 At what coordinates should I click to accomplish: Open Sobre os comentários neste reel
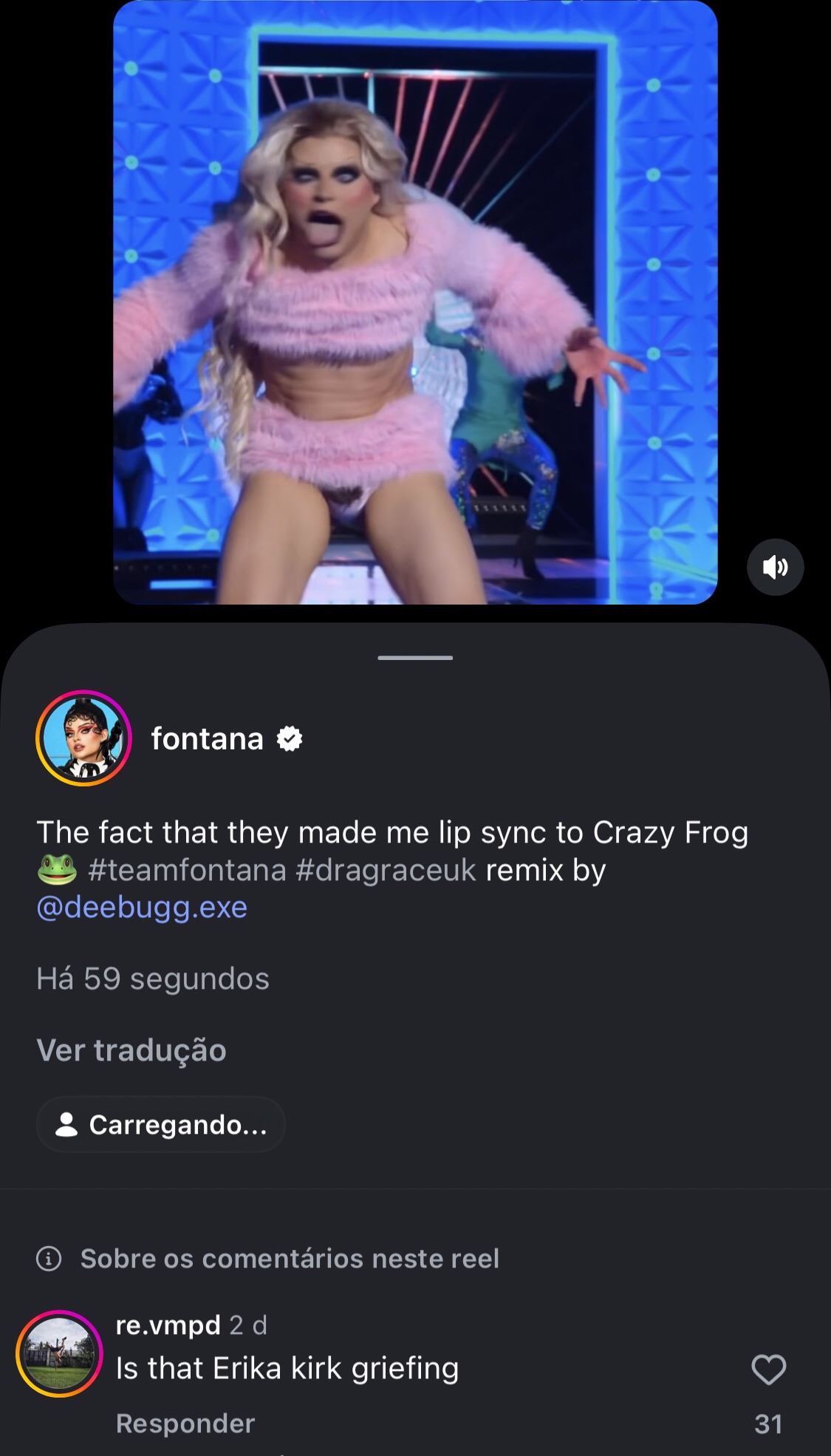(x=289, y=1258)
